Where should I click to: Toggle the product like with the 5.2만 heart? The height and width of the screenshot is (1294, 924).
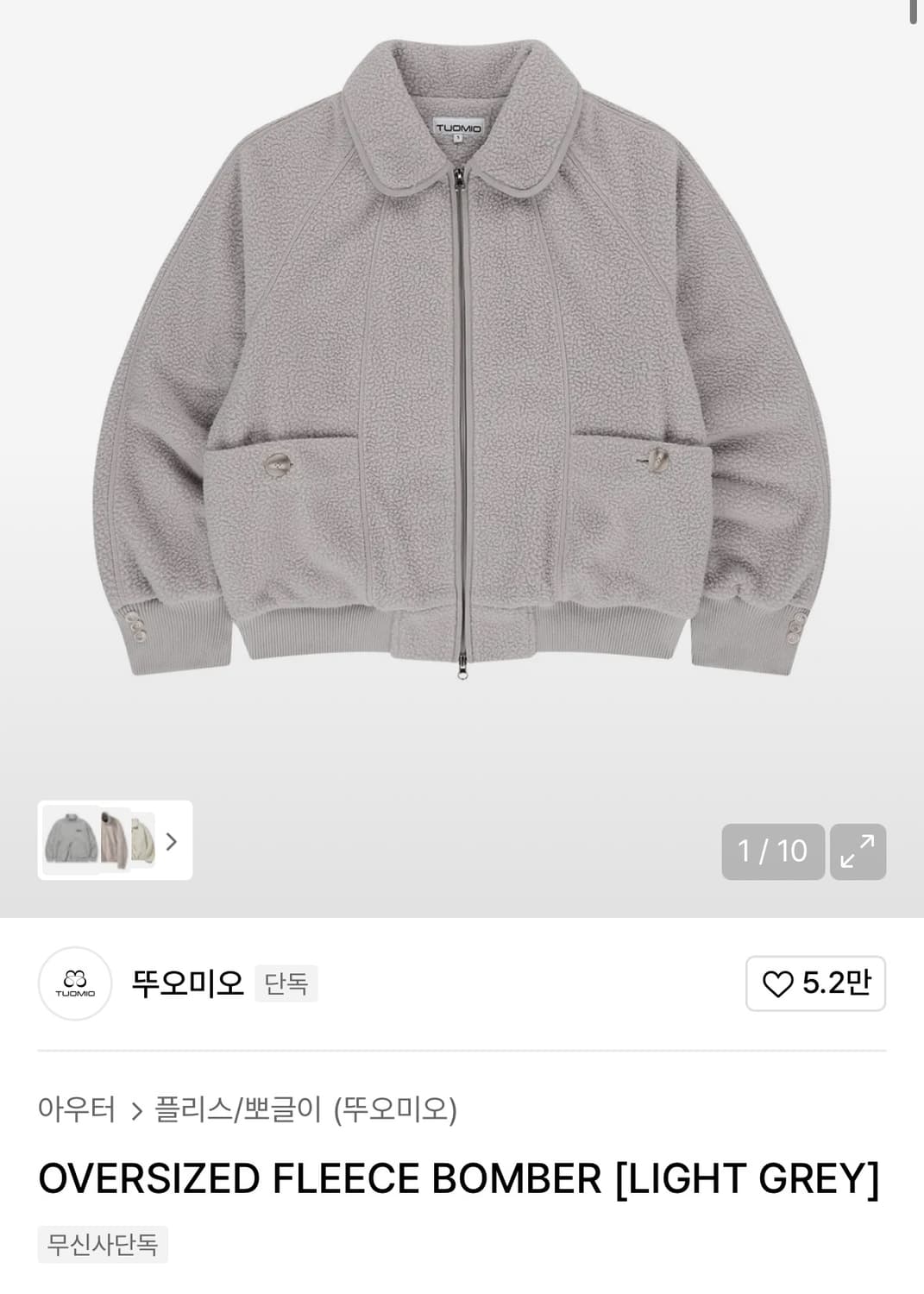[x=814, y=983]
